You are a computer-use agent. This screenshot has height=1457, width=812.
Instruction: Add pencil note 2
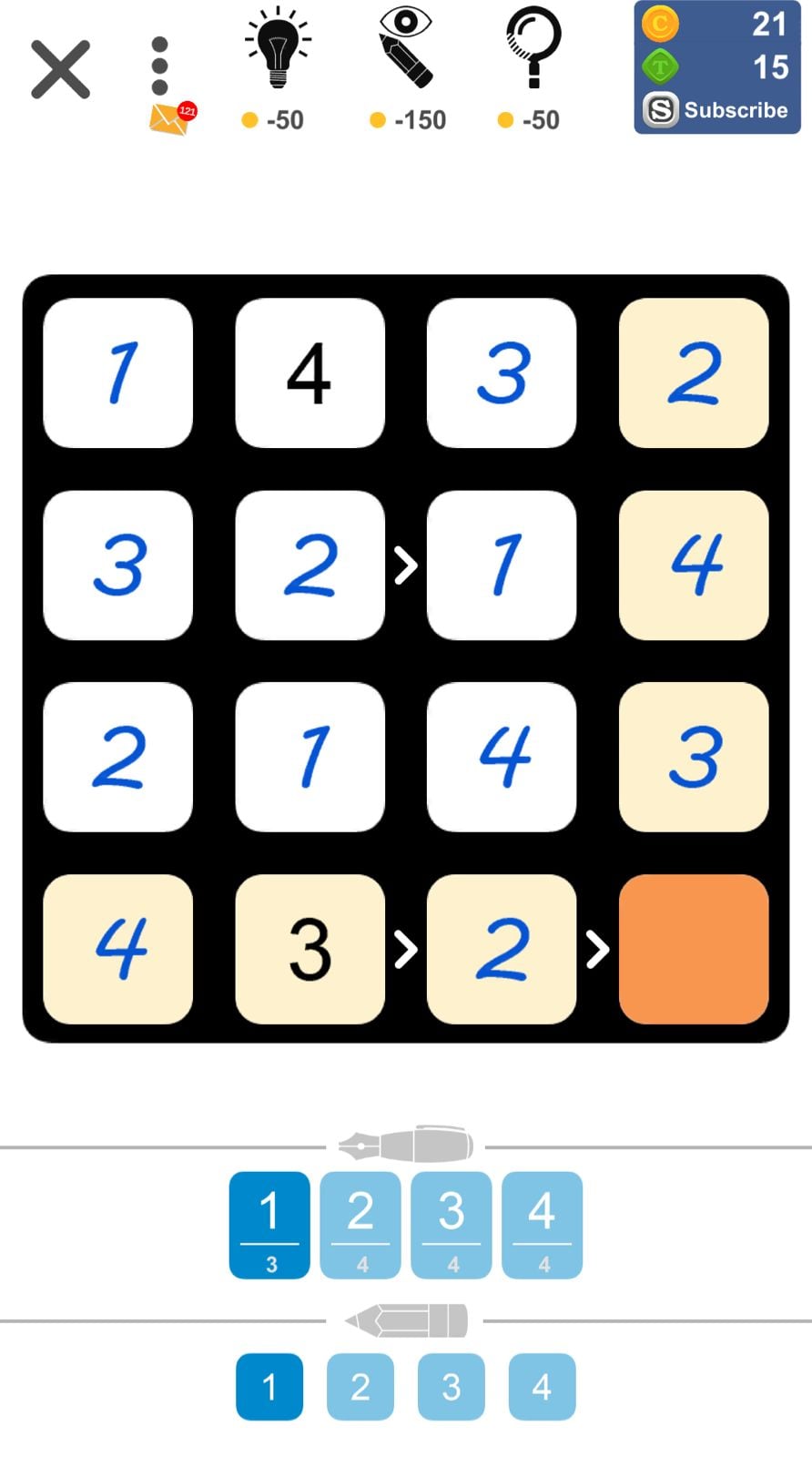360,1387
